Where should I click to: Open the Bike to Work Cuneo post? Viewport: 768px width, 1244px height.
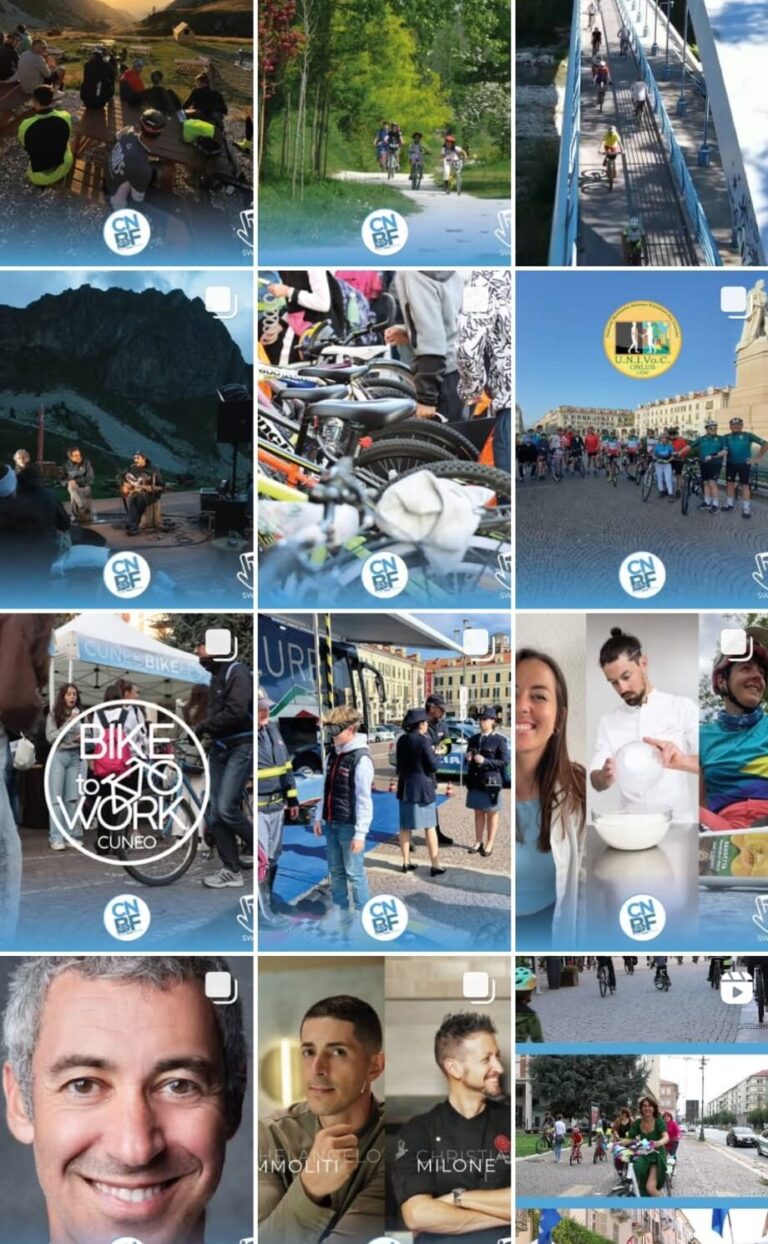point(126,780)
